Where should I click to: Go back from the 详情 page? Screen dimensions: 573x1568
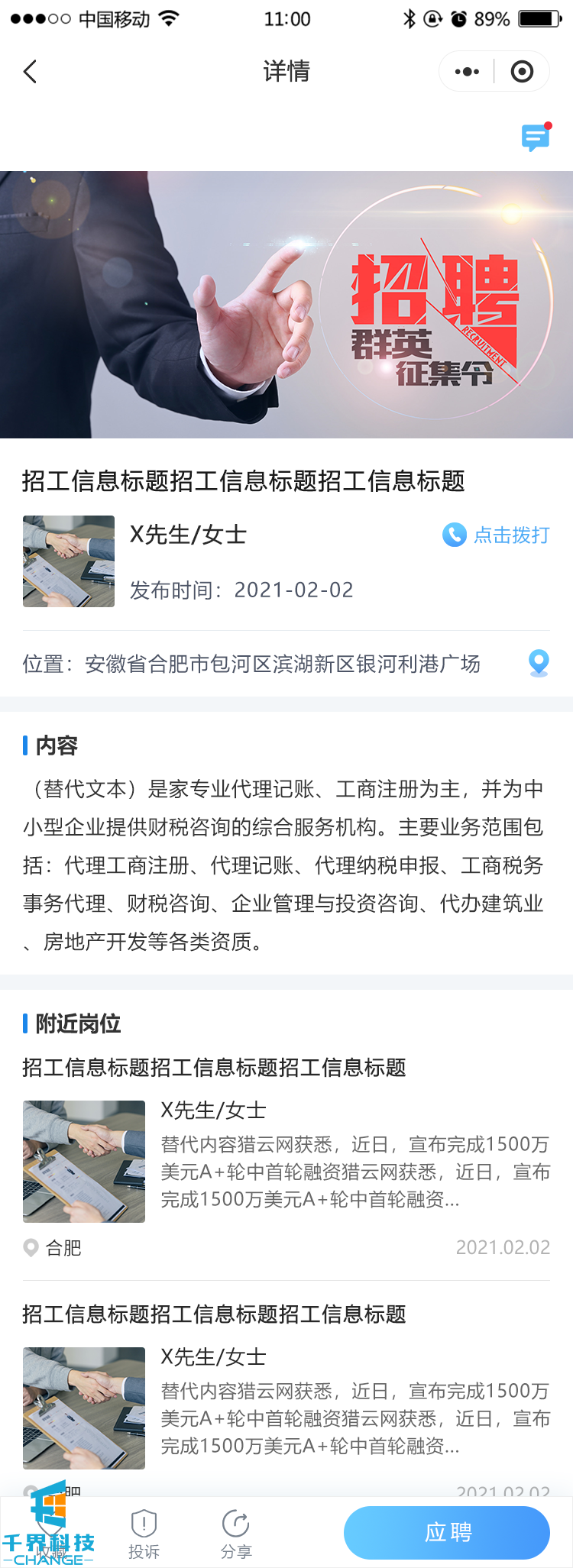pyautogui.click(x=31, y=72)
